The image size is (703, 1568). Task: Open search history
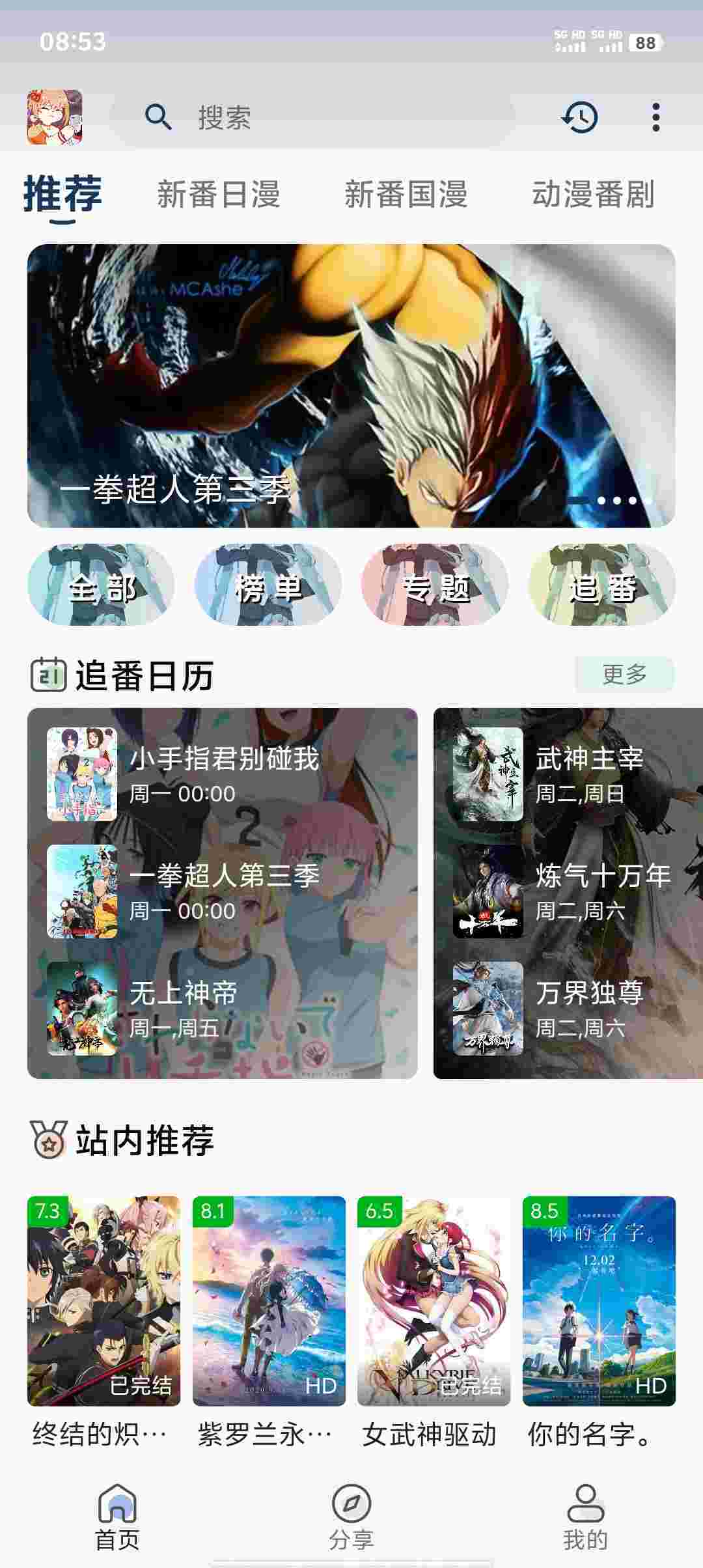(579, 117)
